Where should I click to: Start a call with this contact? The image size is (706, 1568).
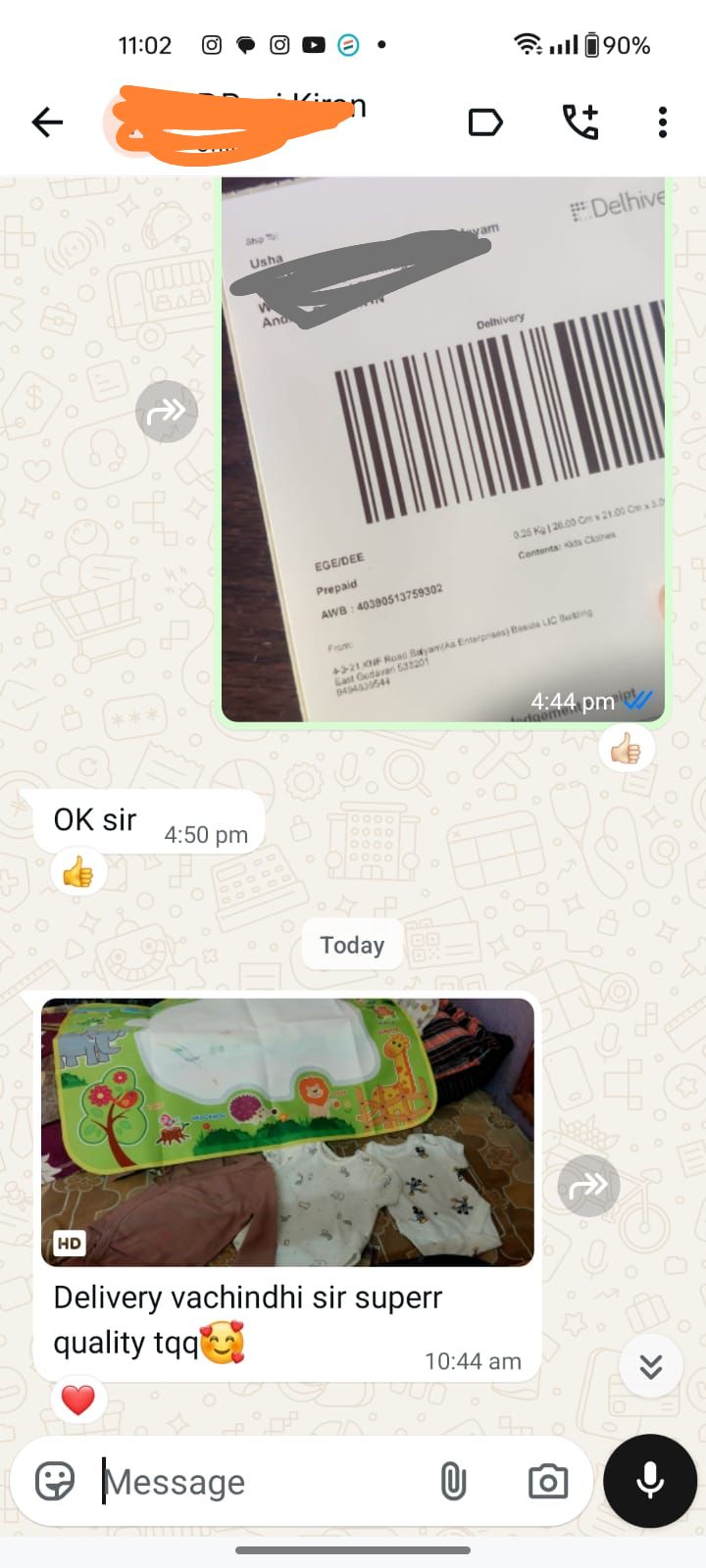coord(580,122)
